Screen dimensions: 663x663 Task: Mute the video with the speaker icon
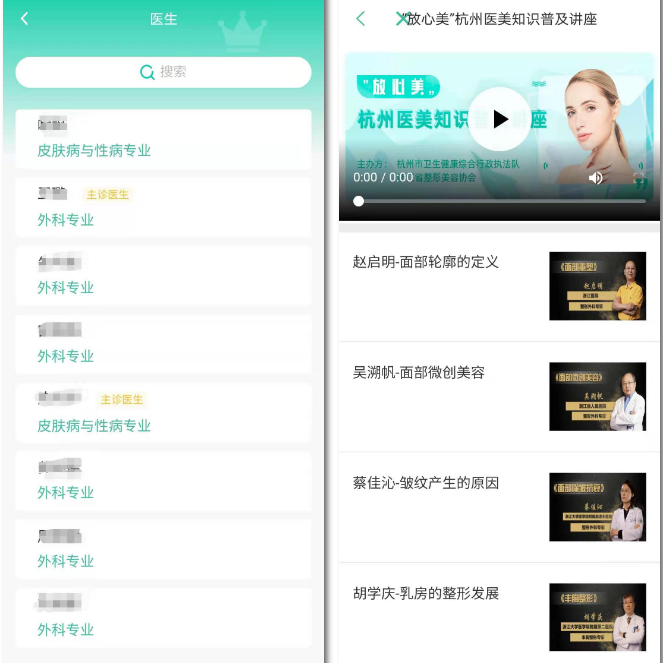(x=596, y=178)
